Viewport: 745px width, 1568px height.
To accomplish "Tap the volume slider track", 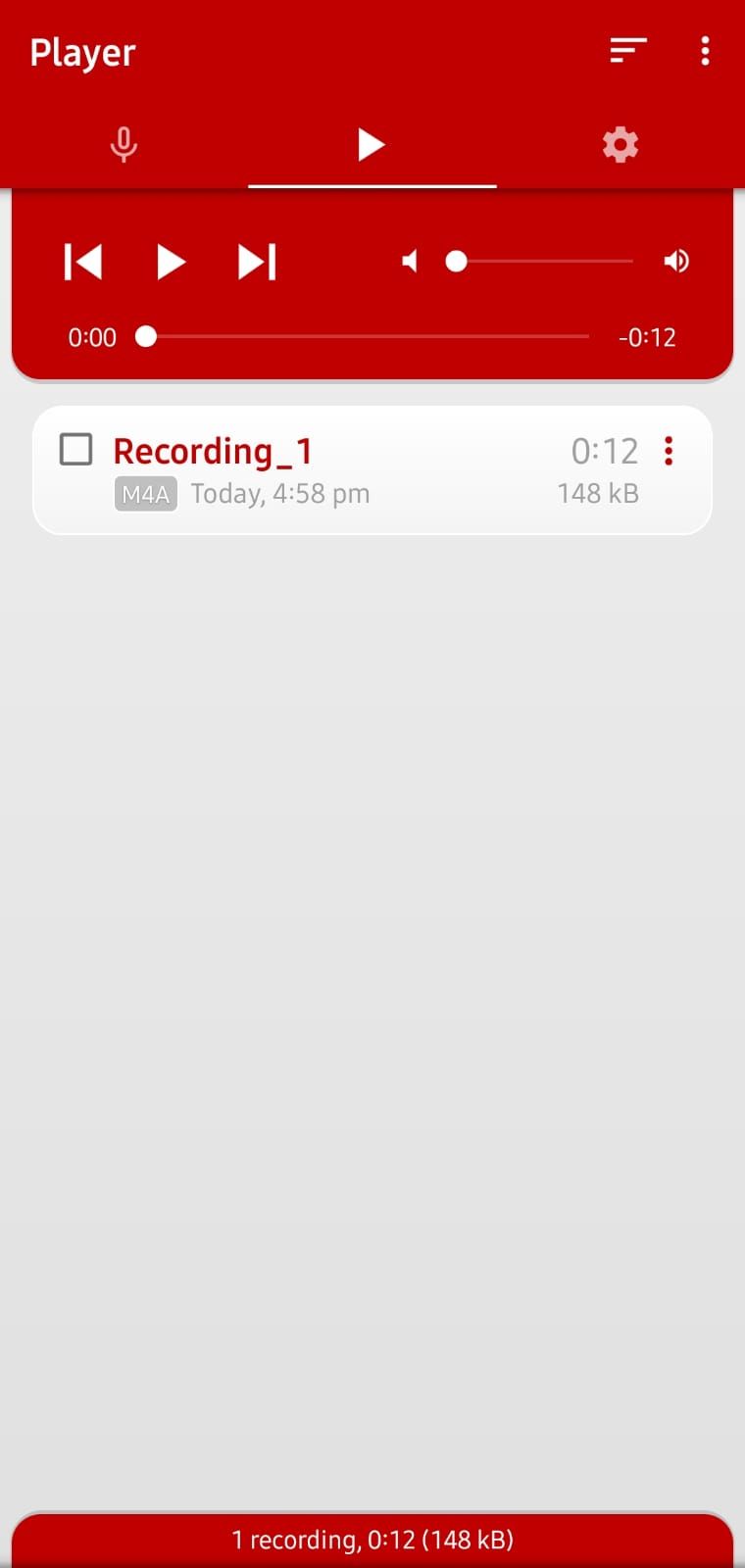I will 544,262.
